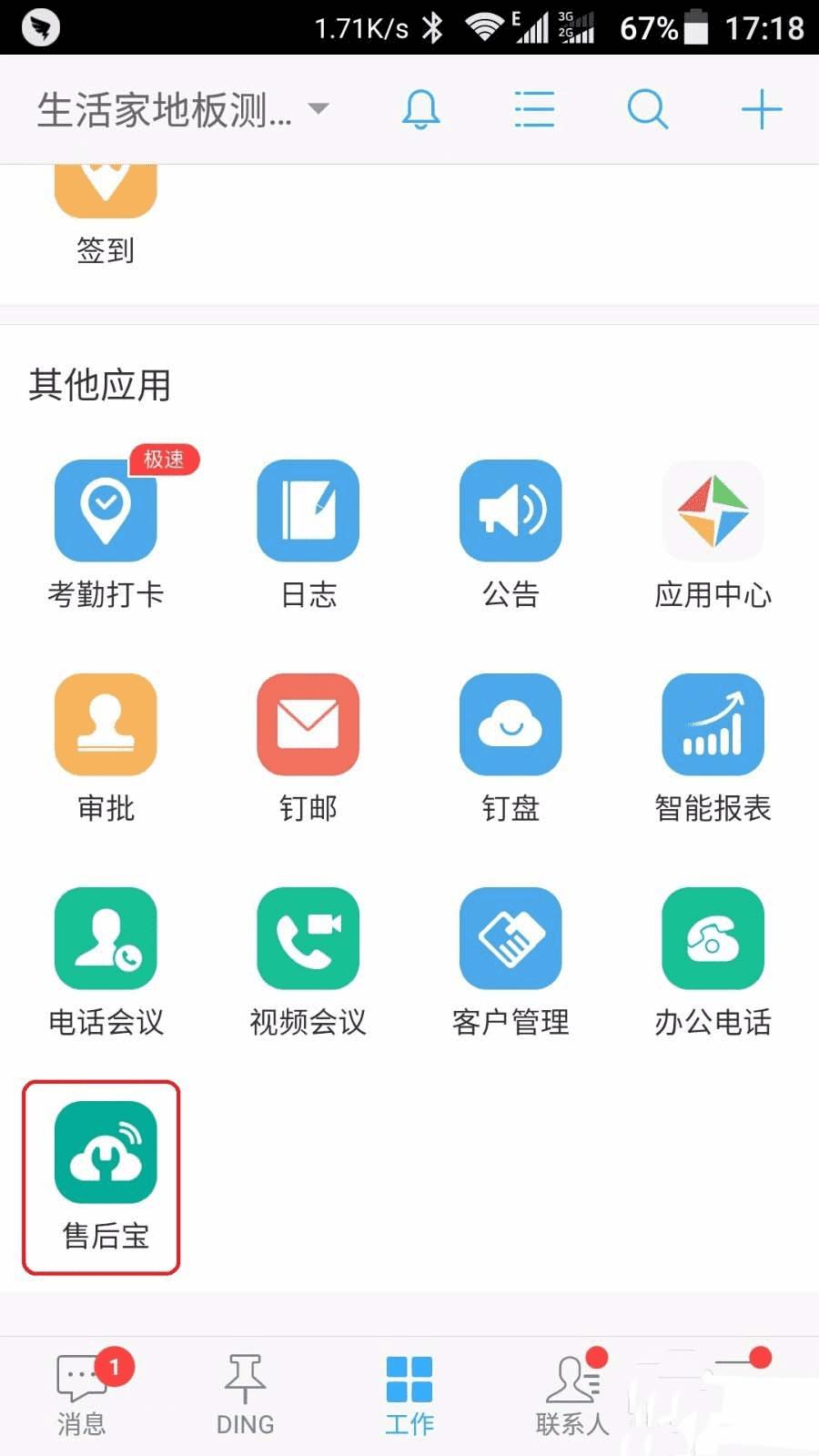Tap the plus icon to add

tap(762, 110)
